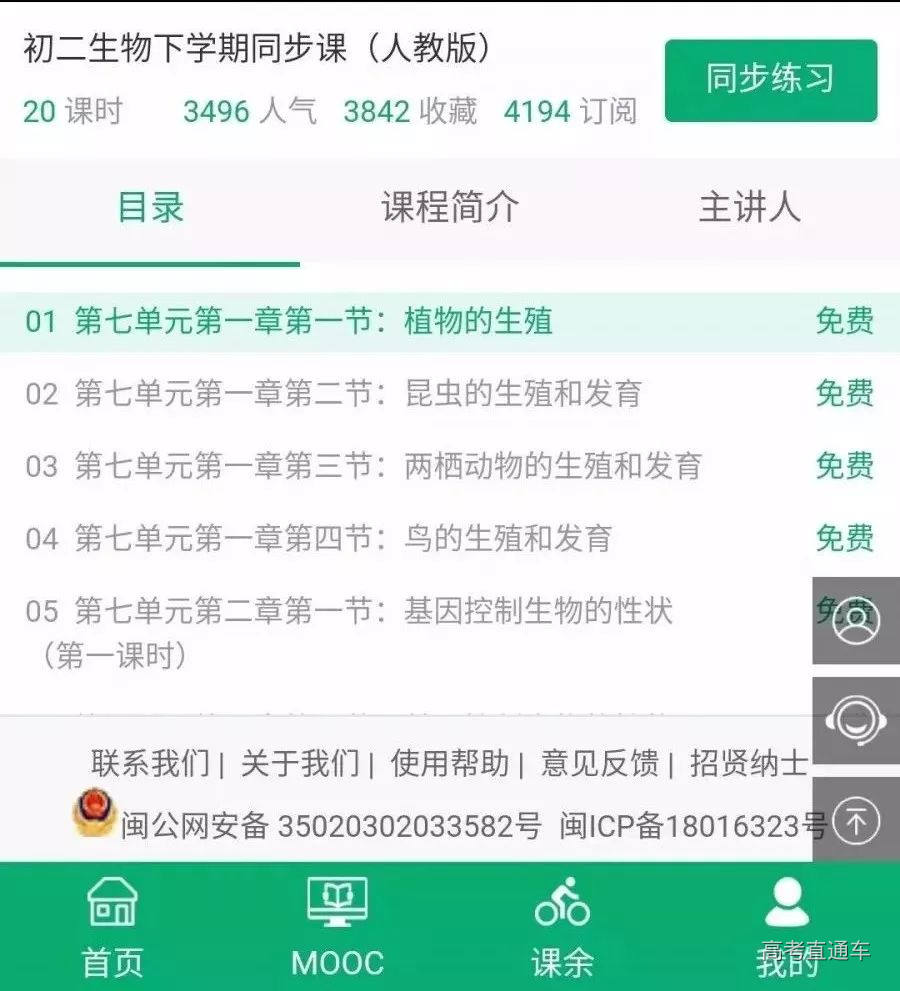Screen dimensions: 900x991
Task: Switch to the MOOC tab
Action: (x=337, y=926)
